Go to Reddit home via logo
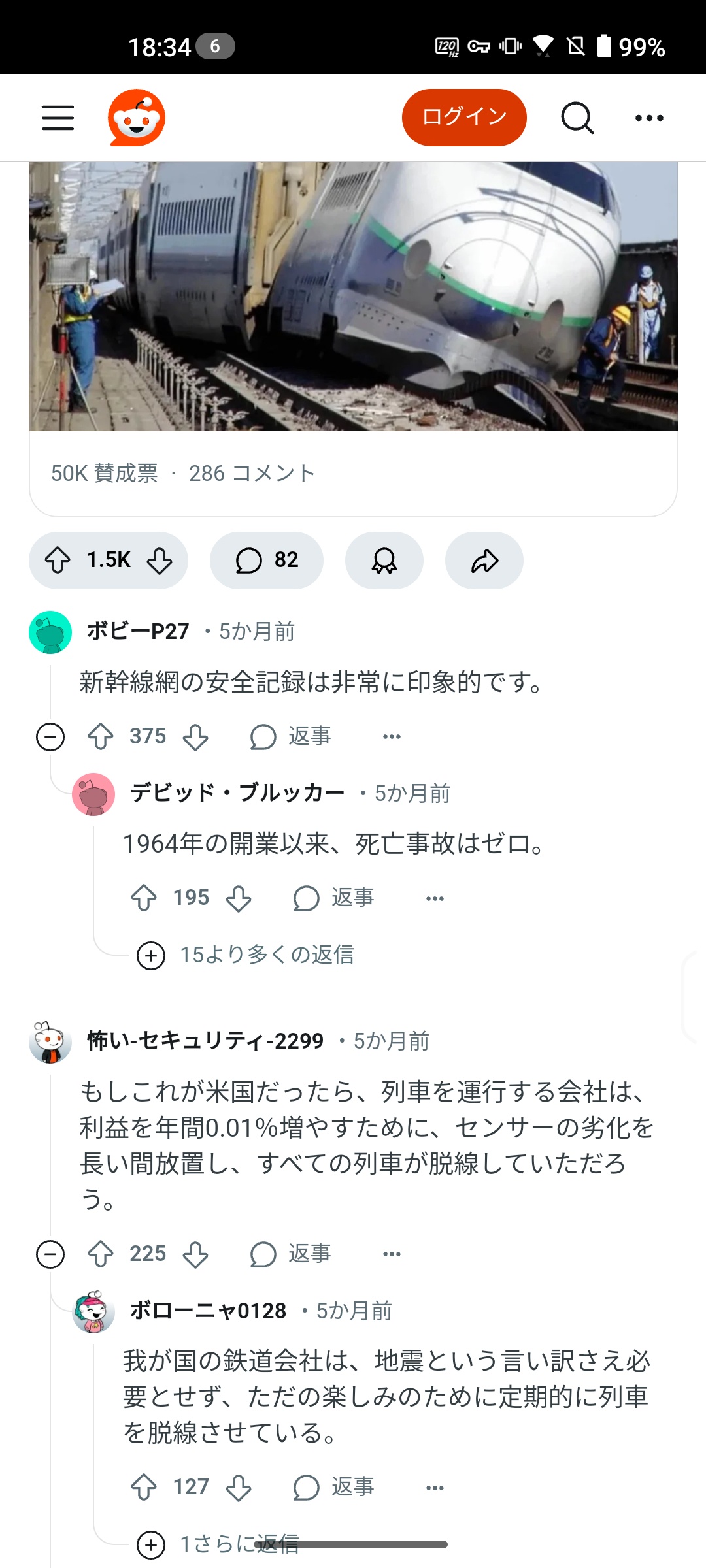 [137, 118]
